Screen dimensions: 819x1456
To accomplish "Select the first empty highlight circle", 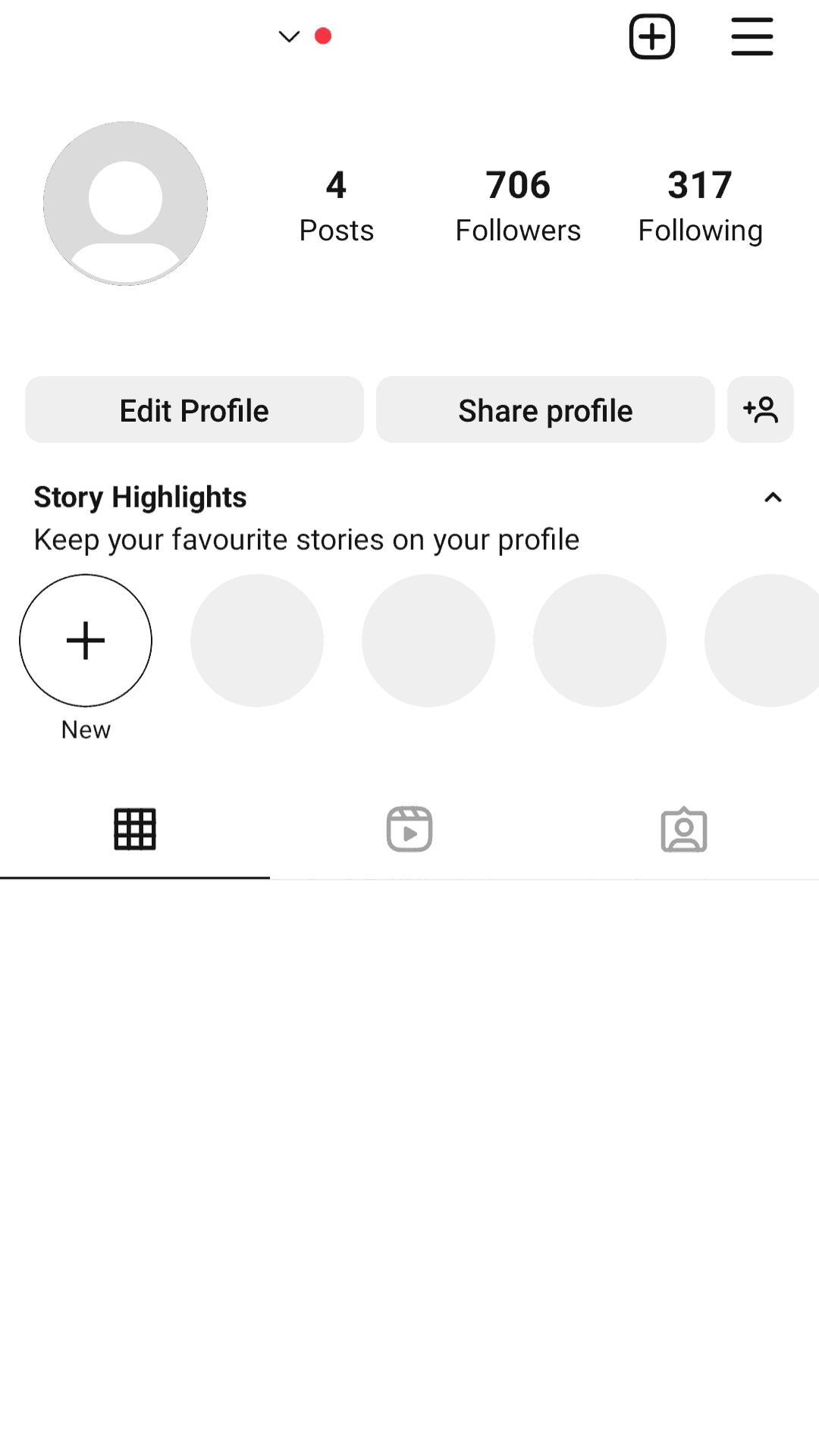I will tap(256, 640).
